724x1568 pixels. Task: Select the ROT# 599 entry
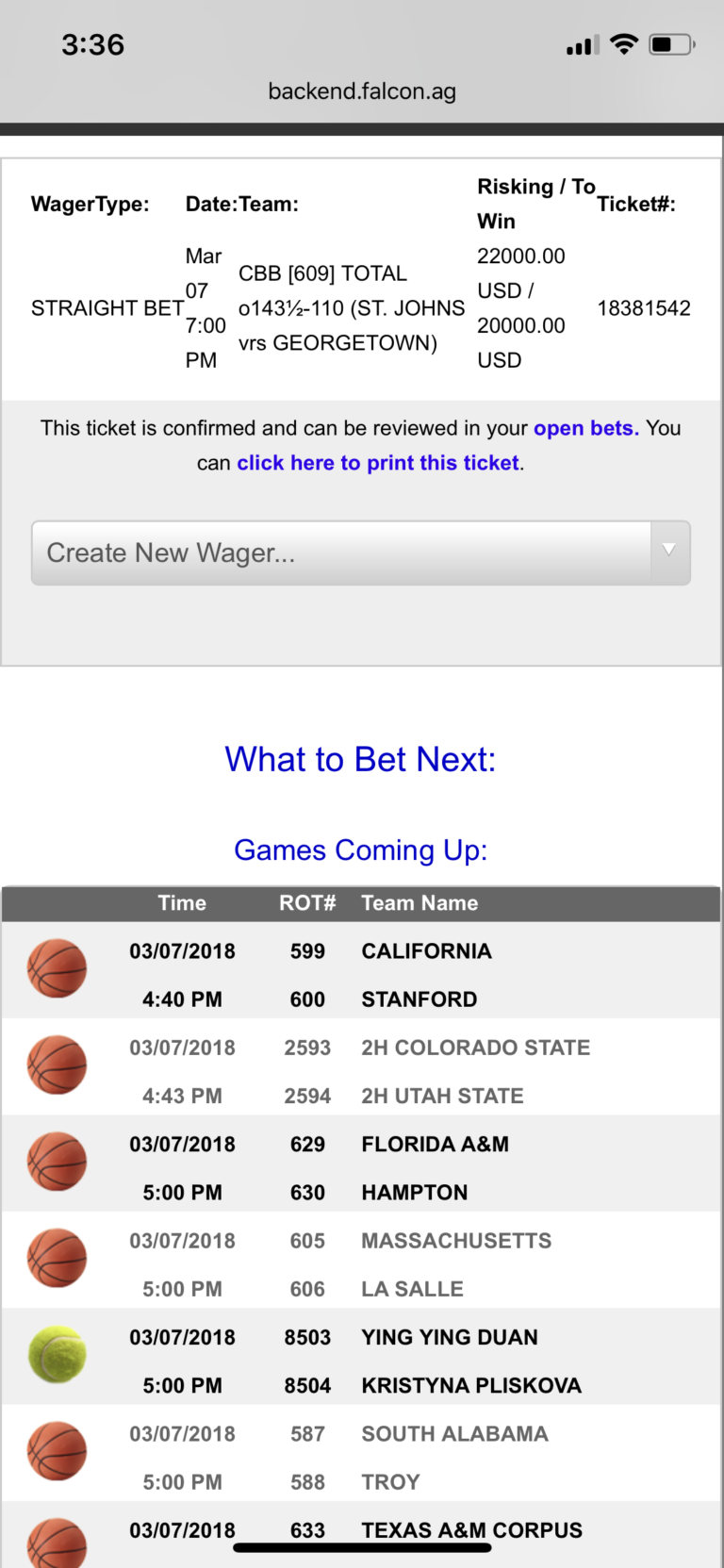[x=307, y=951]
